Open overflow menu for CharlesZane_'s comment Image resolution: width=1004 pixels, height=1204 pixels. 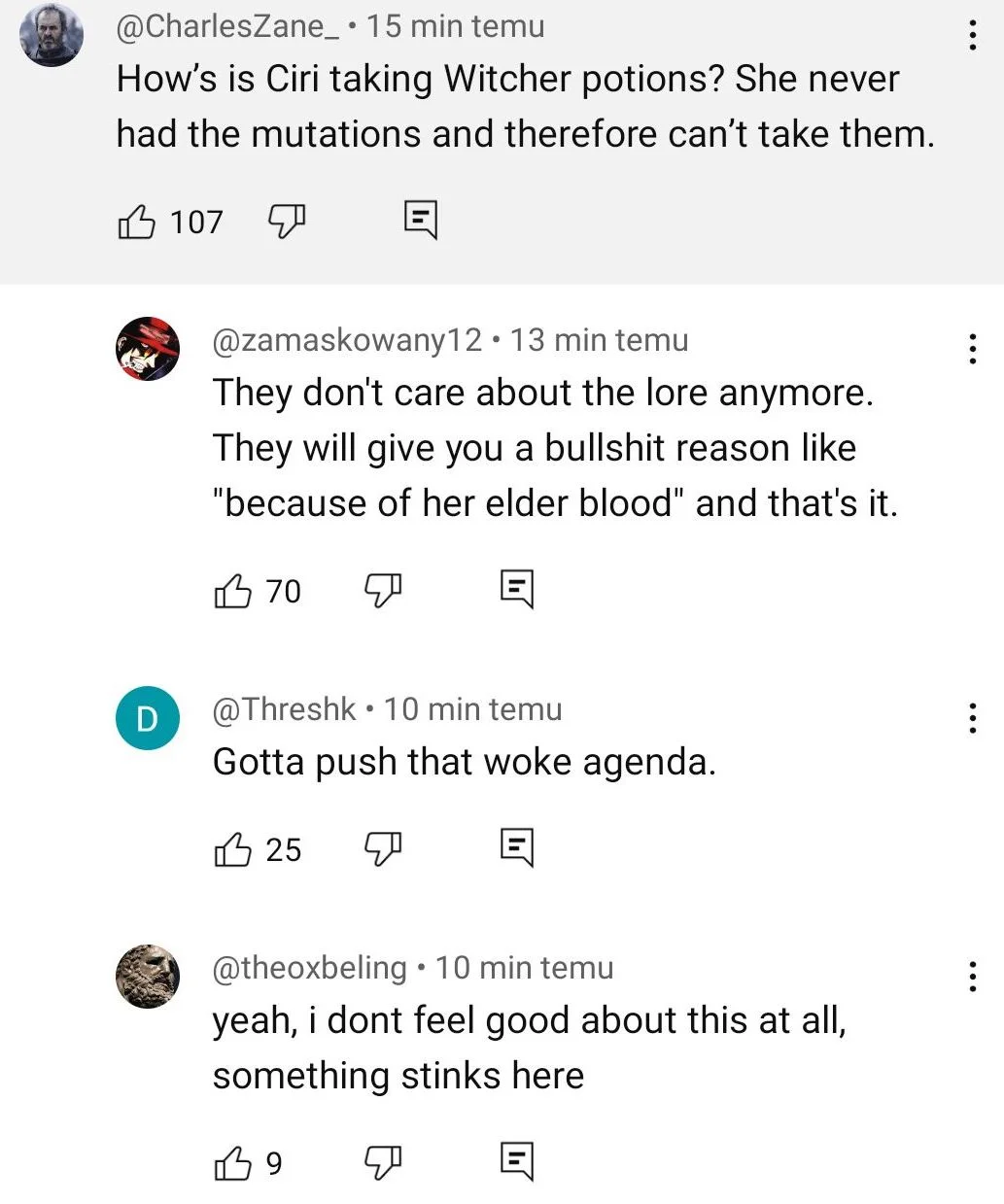[971, 36]
